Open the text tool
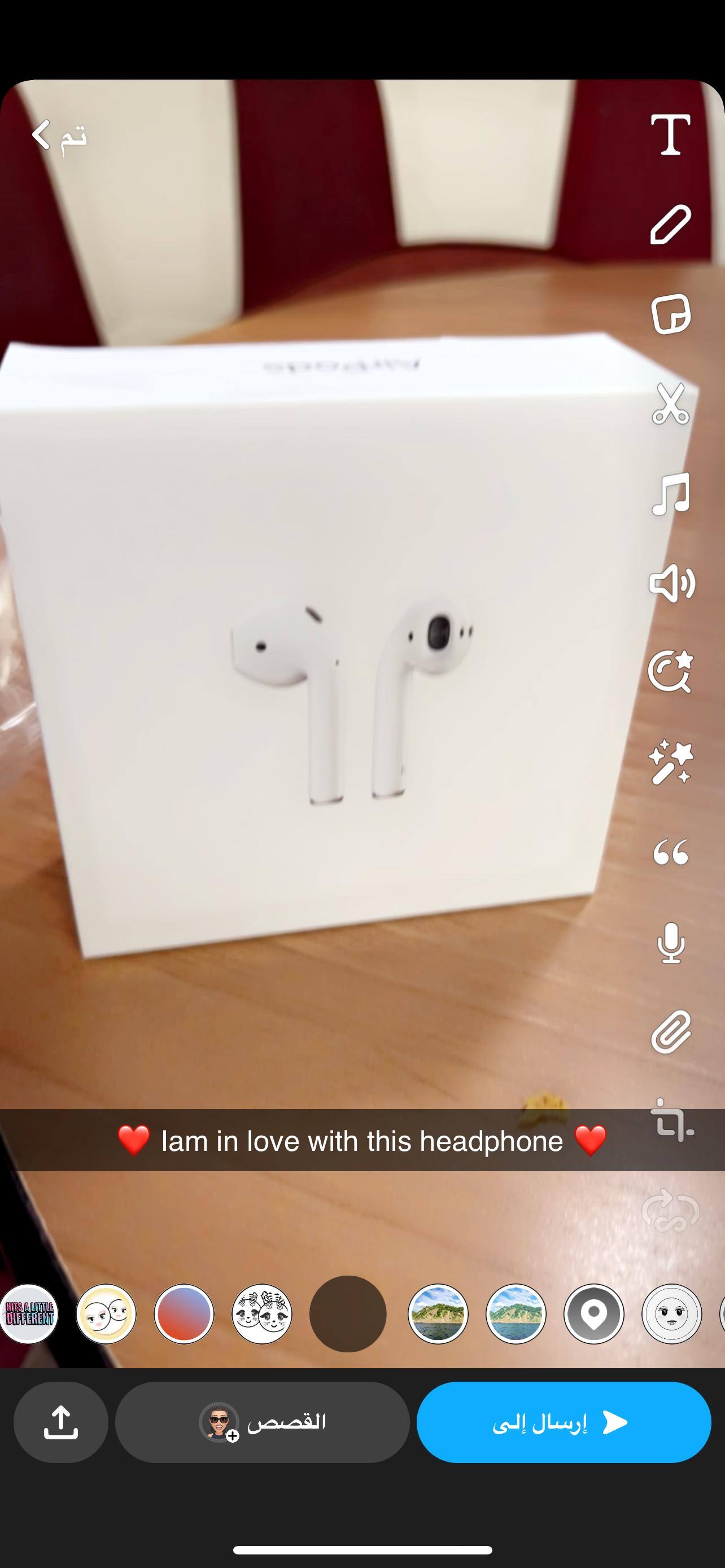Image resolution: width=725 pixels, height=1568 pixels. coord(670,134)
